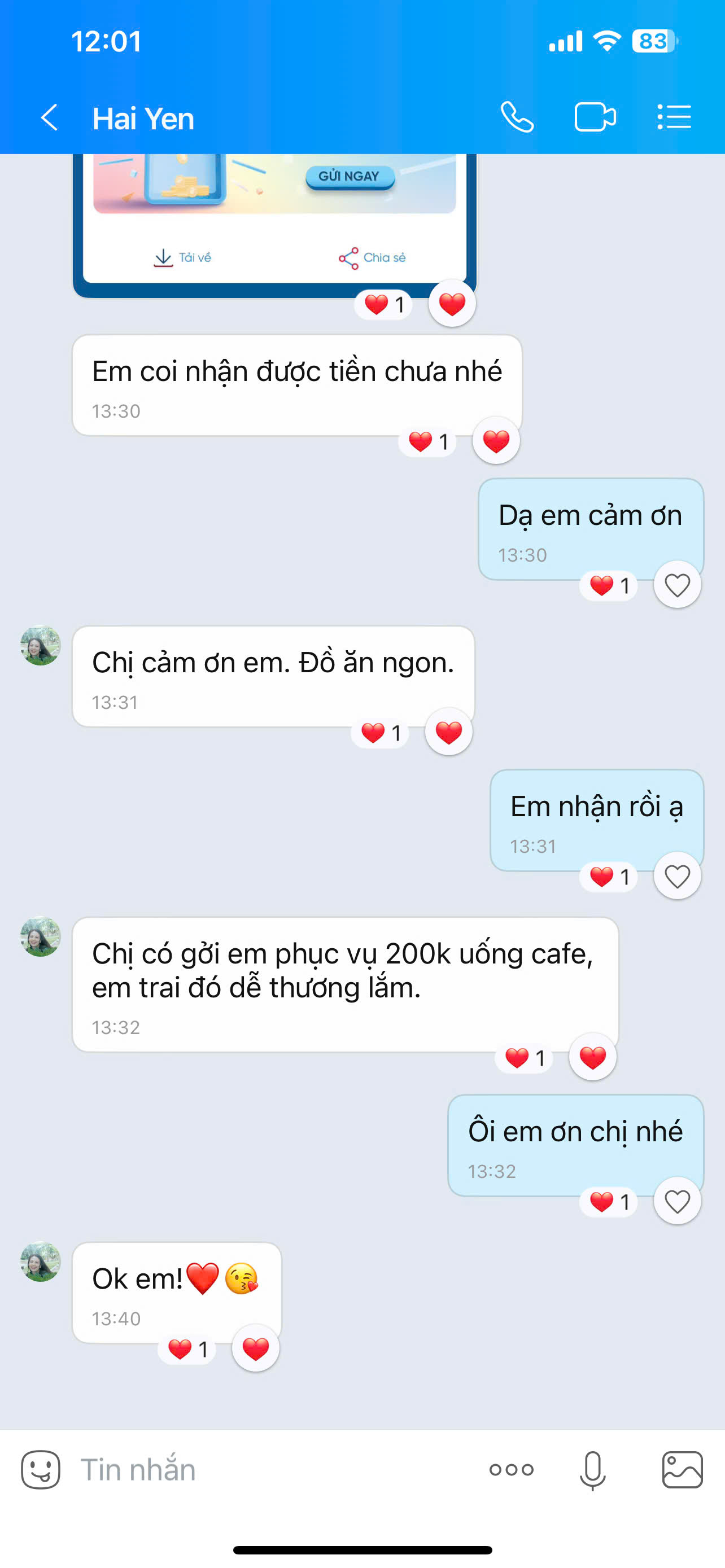This screenshot has height=1568, width=725.
Task: Open more attachment options
Action: (x=512, y=1470)
